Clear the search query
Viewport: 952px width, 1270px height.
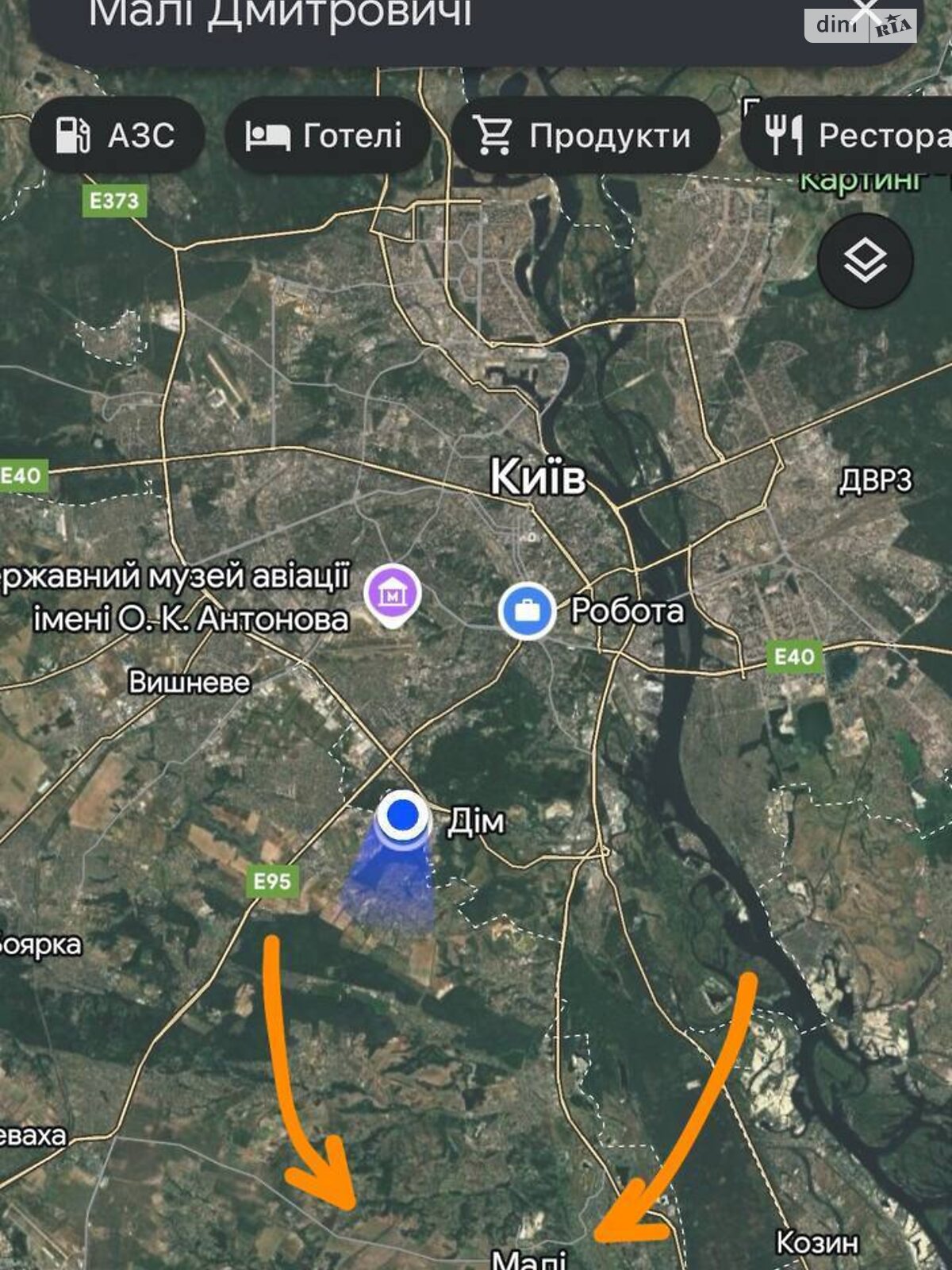click(x=866, y=10)
